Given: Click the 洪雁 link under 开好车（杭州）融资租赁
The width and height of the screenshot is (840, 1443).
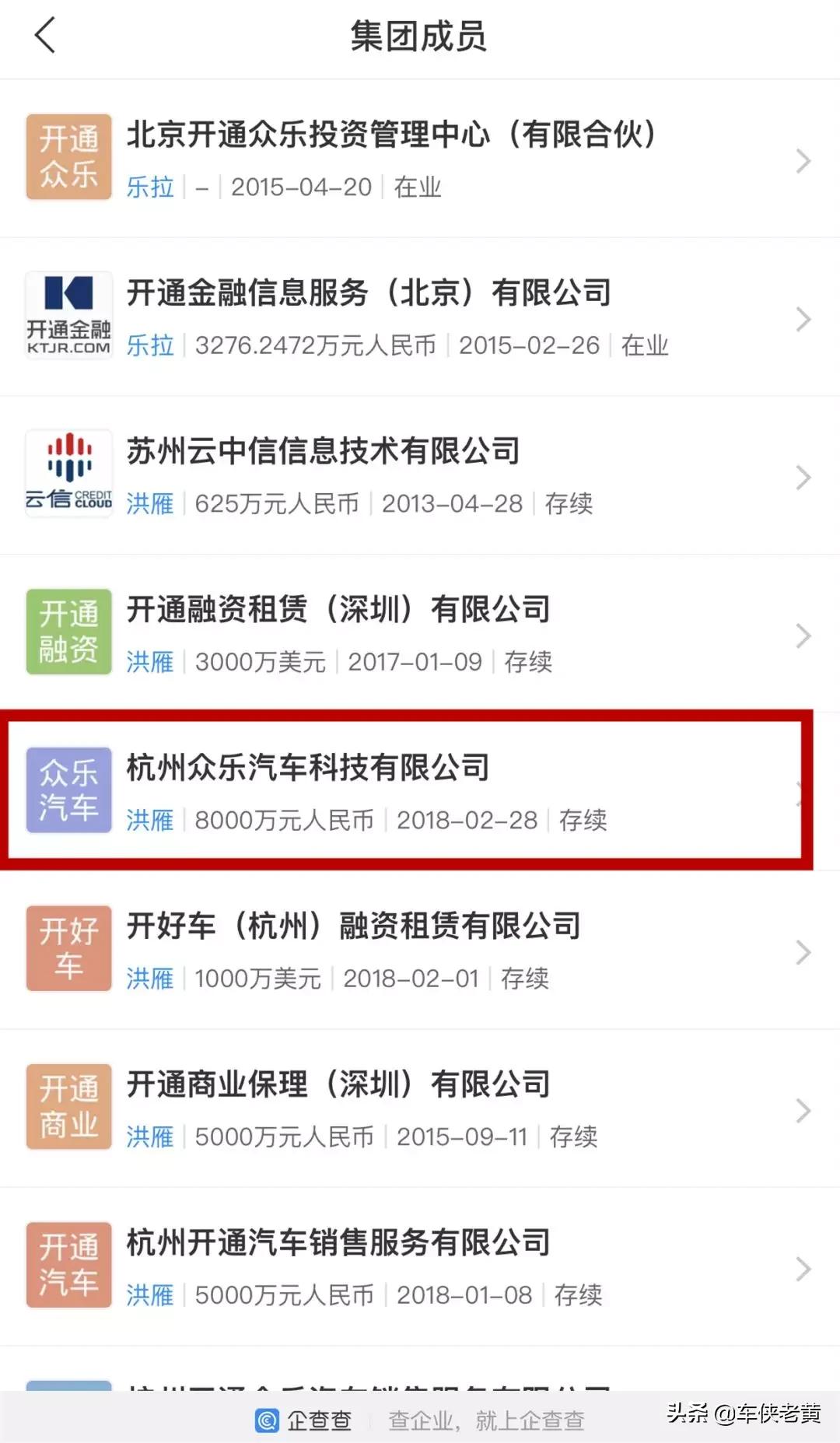Looking at the screenshot, I should (x=149, y=979).
